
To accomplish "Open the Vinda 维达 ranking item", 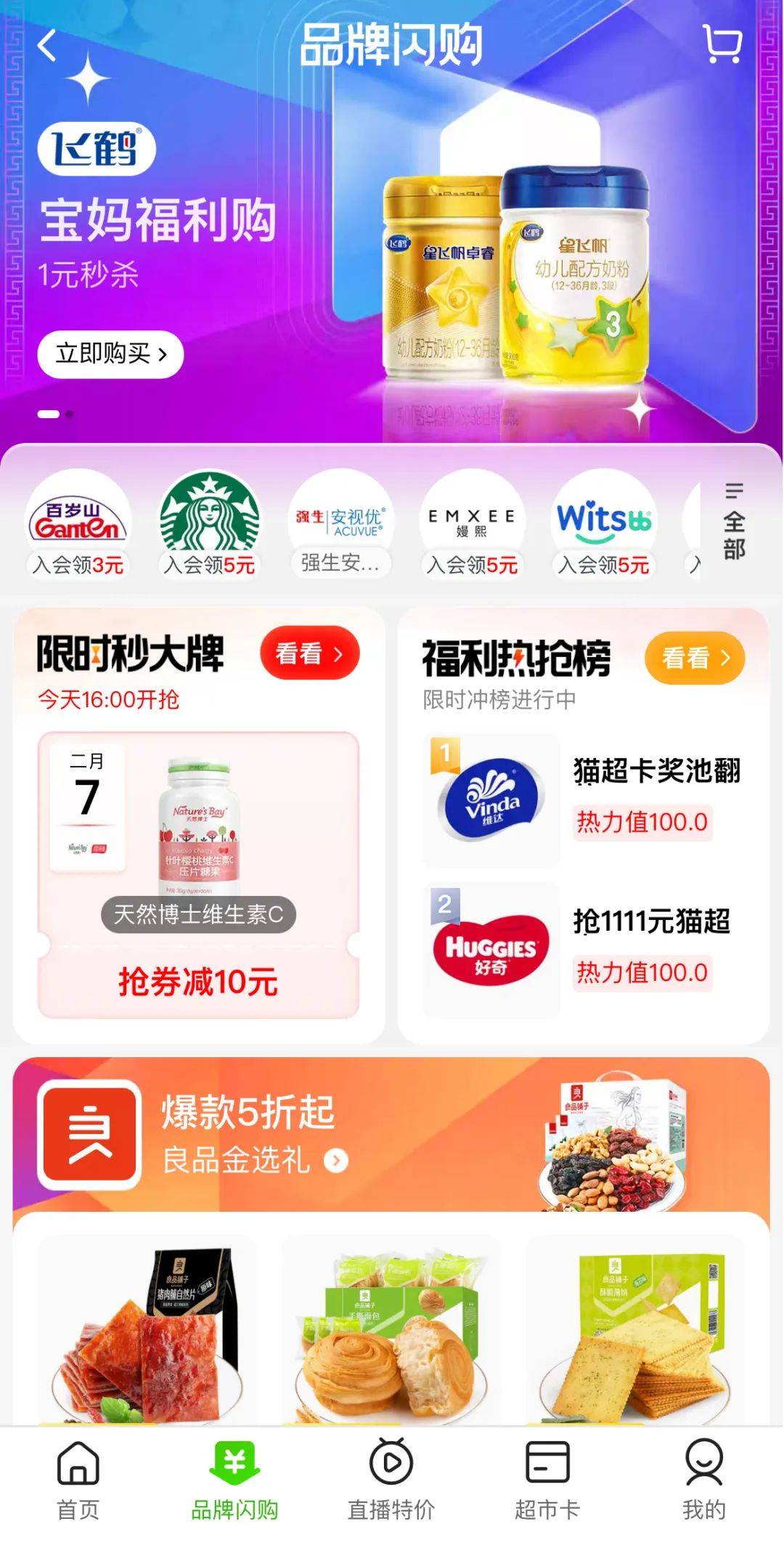I will point(595,799).
